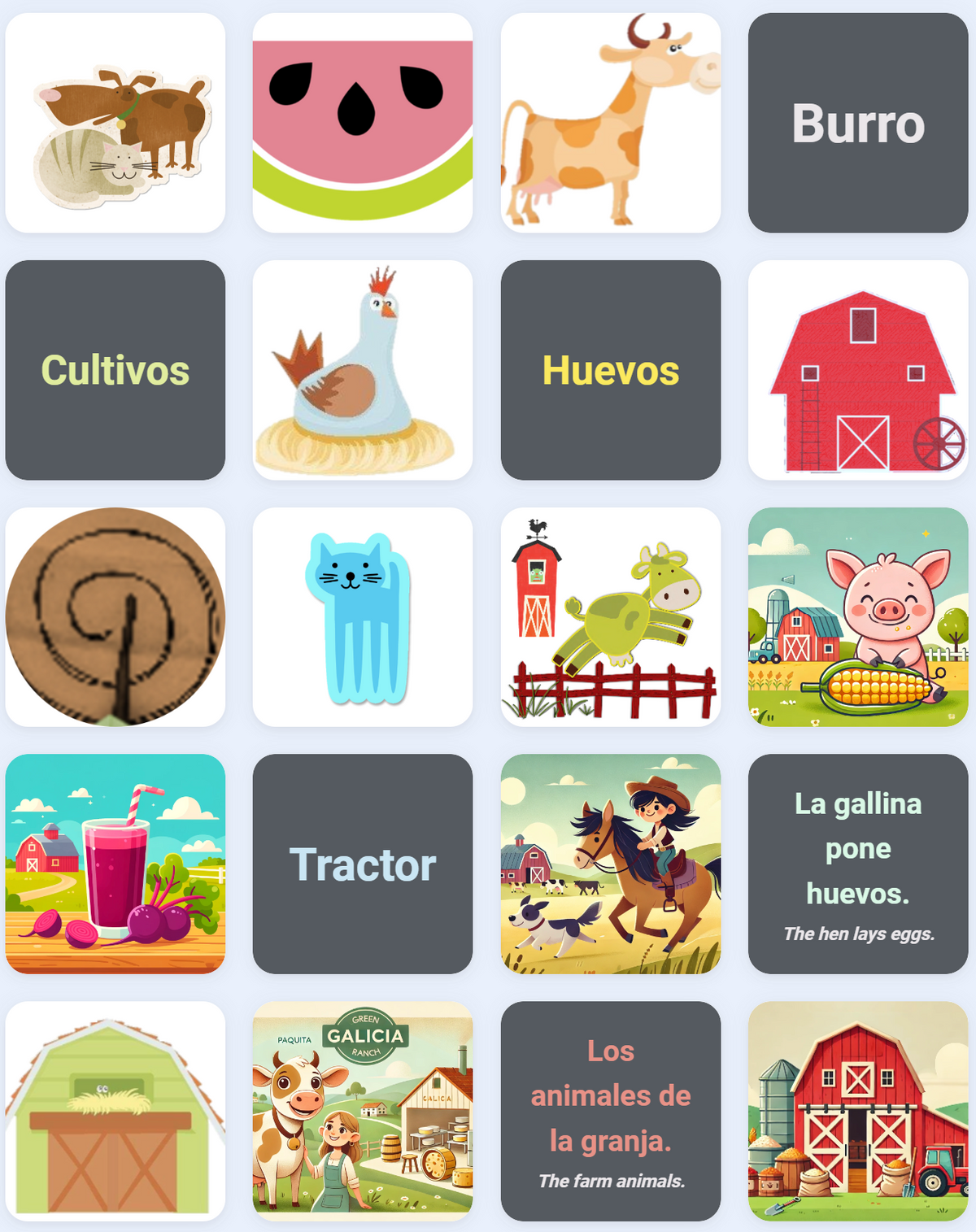
Task: Select the Huevos word card
Action: click(x=610, y=370)
